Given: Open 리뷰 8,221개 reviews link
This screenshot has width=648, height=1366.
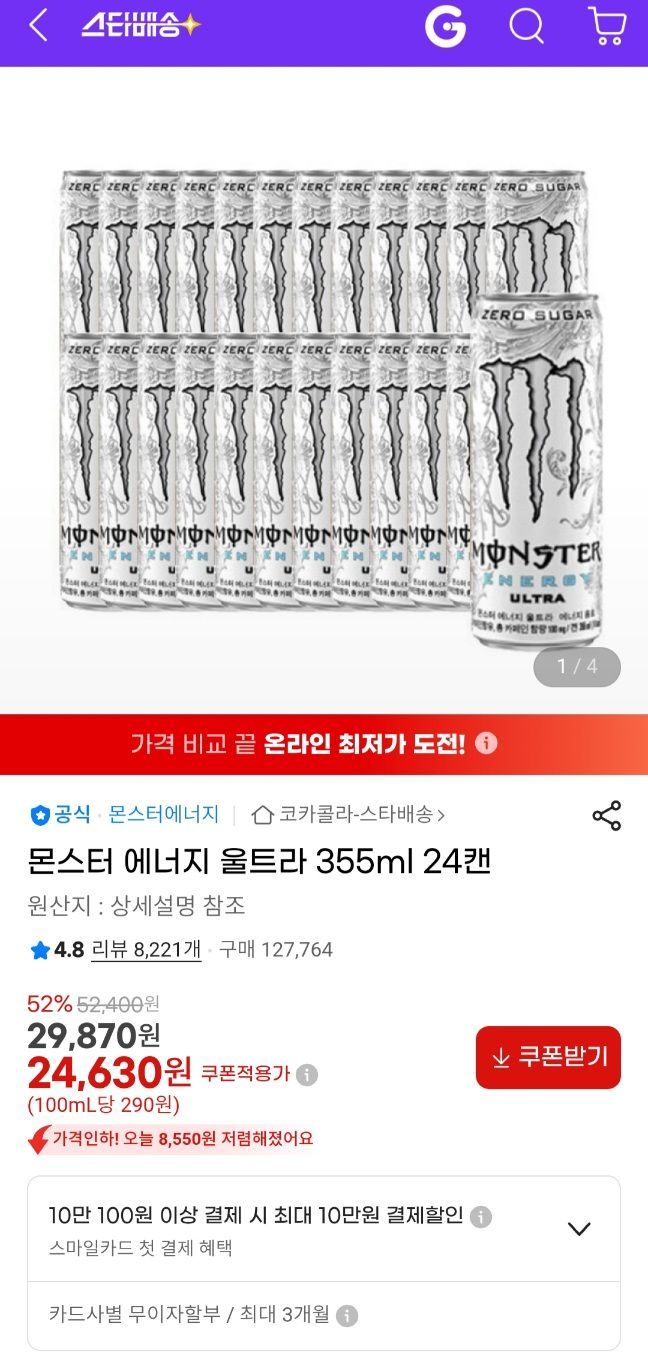Looking at the screenshot, I should point(146,949).
